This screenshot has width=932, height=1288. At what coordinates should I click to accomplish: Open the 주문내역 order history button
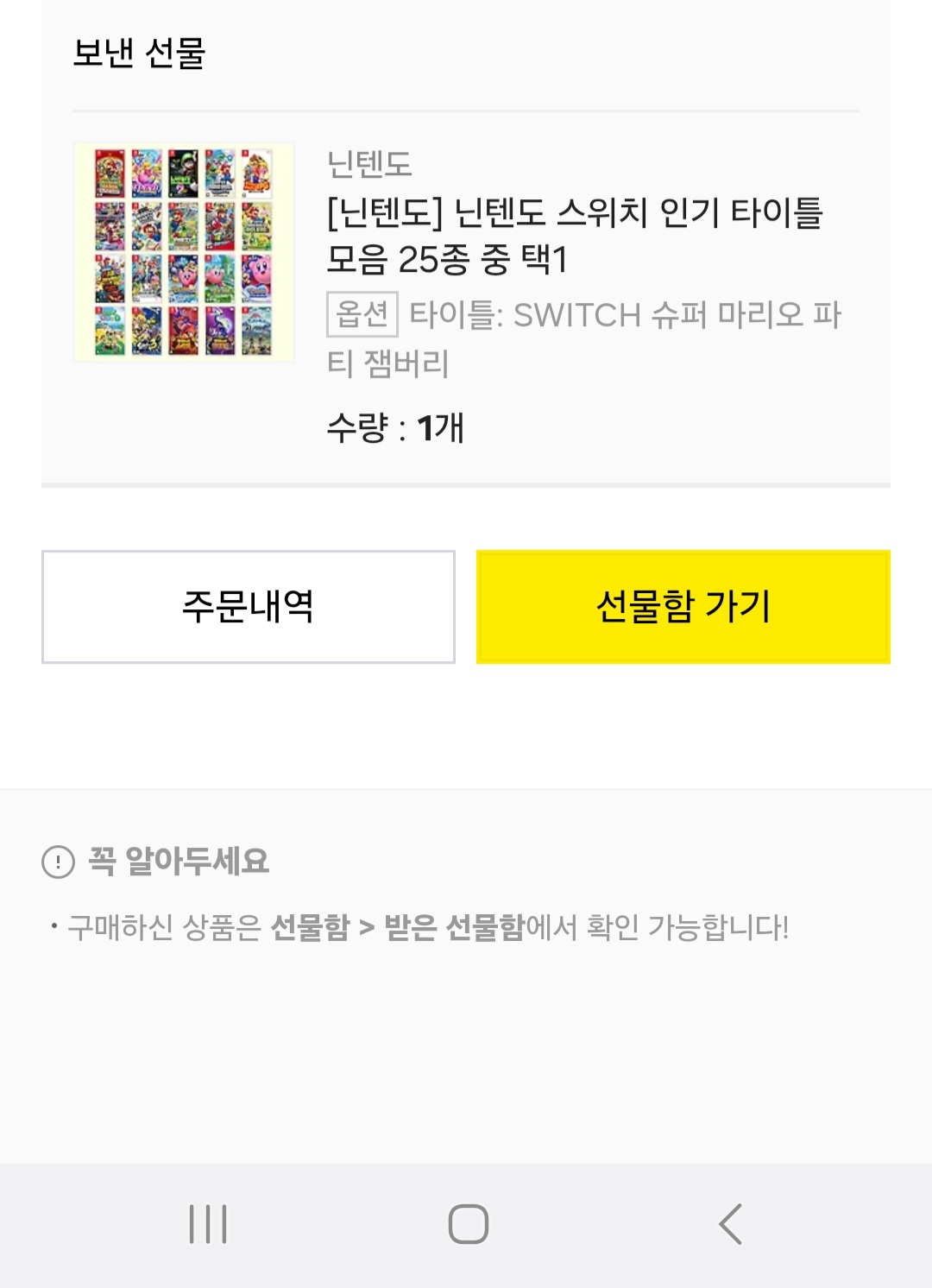(249, 606)
